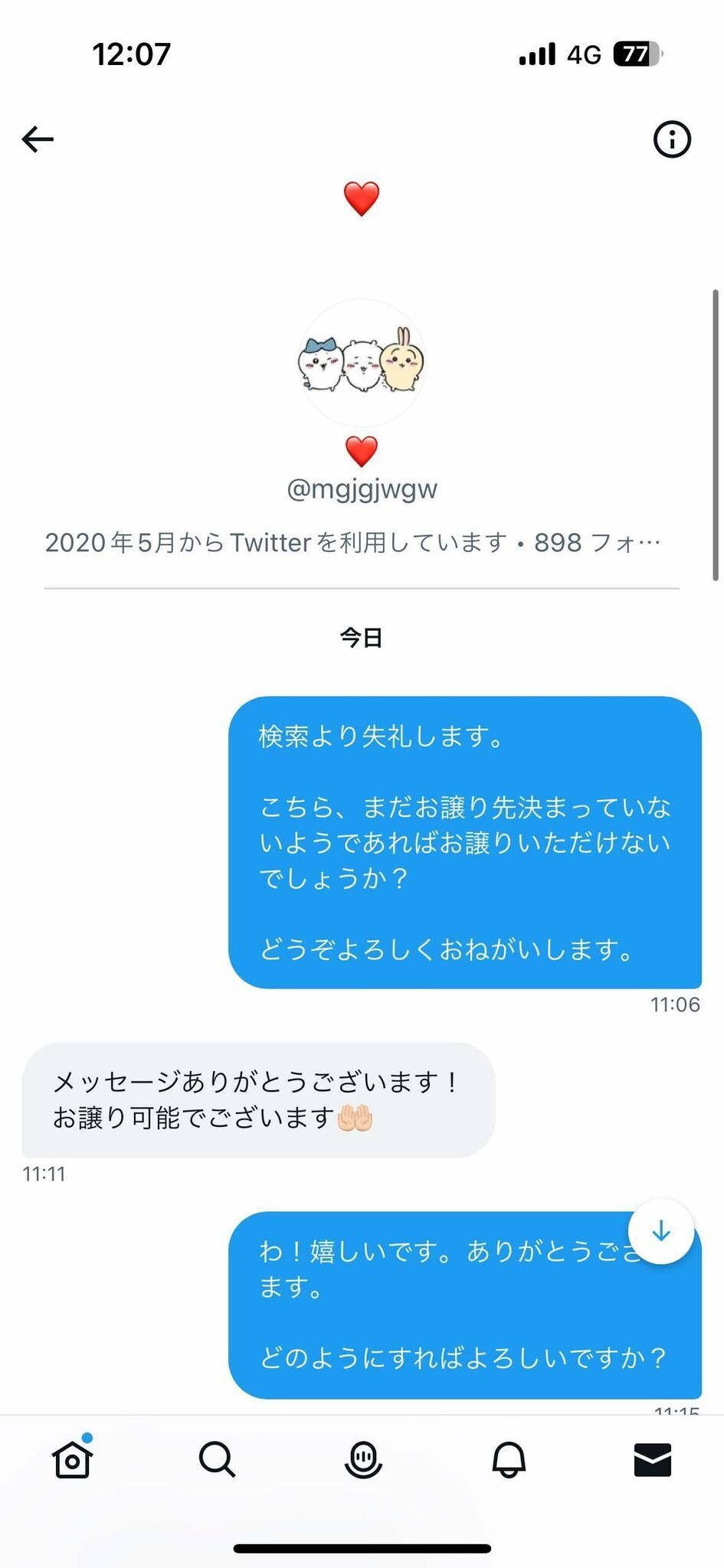This screenshot has width=724, height=1568.
Task: Open the Notifications bell
Action: click(x=506, y=1459)
